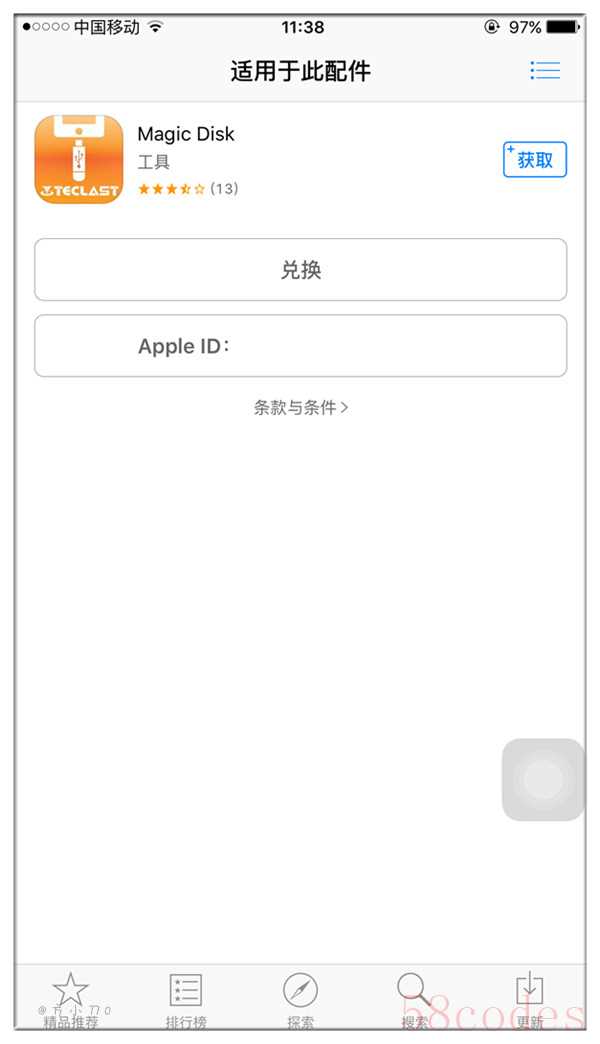Image resolution: width=600 pixels, height=1044 pixels.
Task: Switch to the 探索 tab
Action: [300, 999]
